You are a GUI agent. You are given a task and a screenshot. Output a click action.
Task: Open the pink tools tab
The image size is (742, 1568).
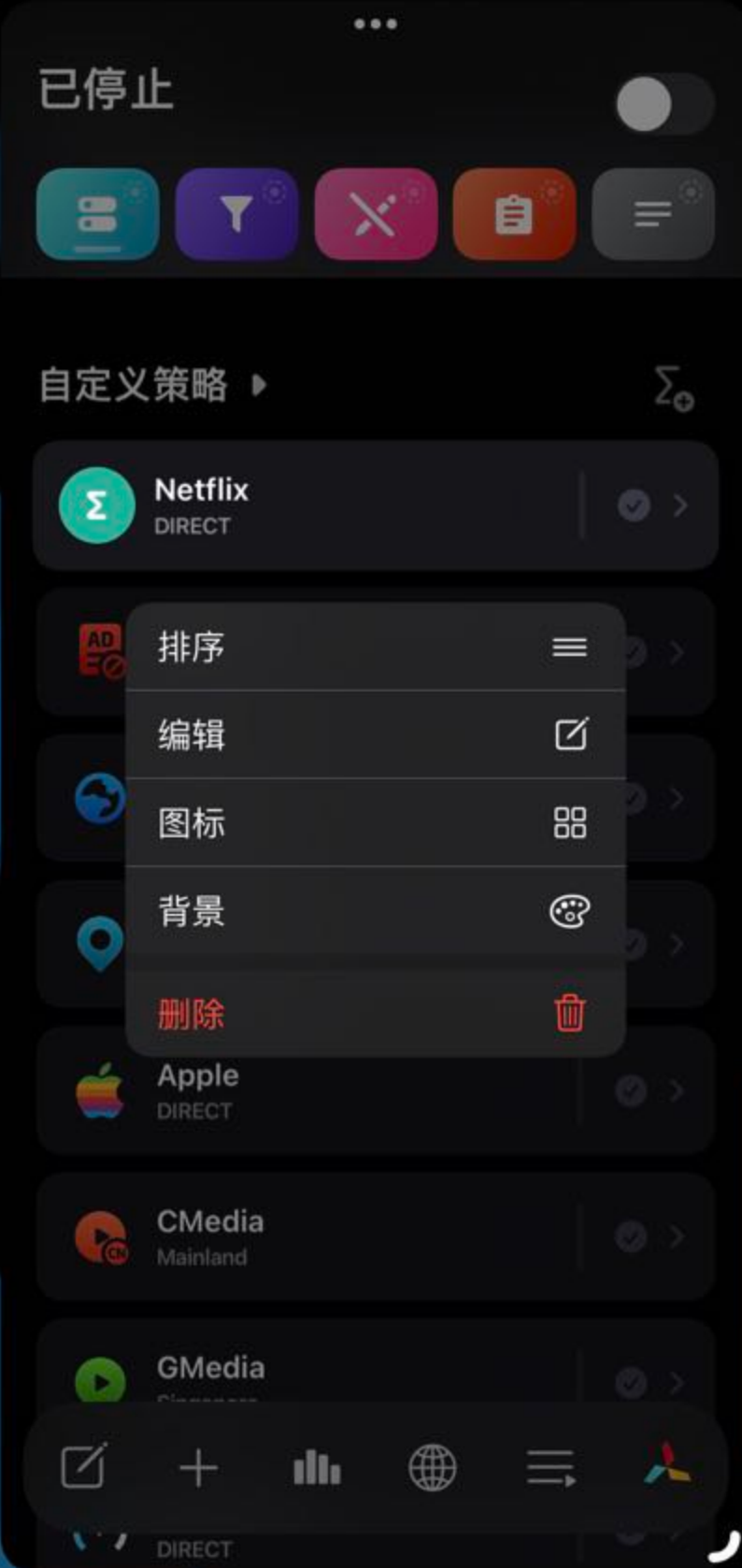(376, 215)
